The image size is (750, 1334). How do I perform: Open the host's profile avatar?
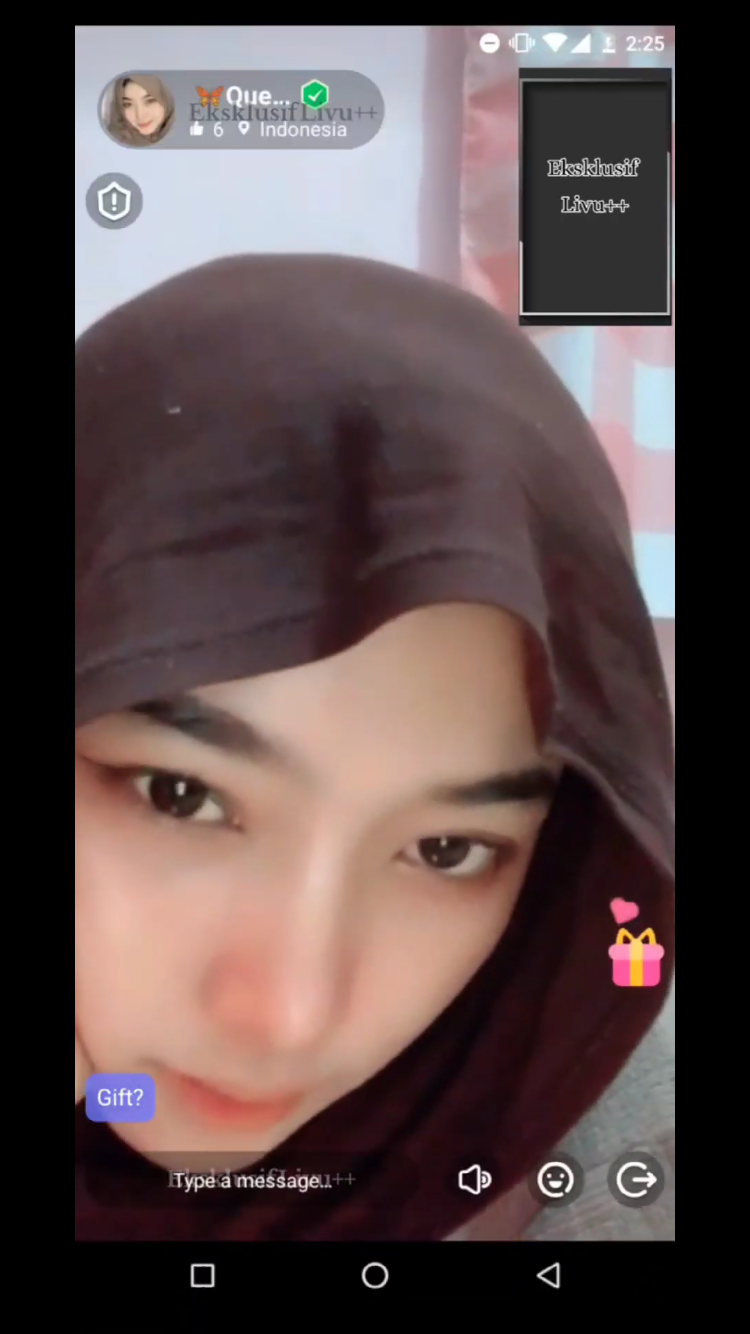coord(138,110)
